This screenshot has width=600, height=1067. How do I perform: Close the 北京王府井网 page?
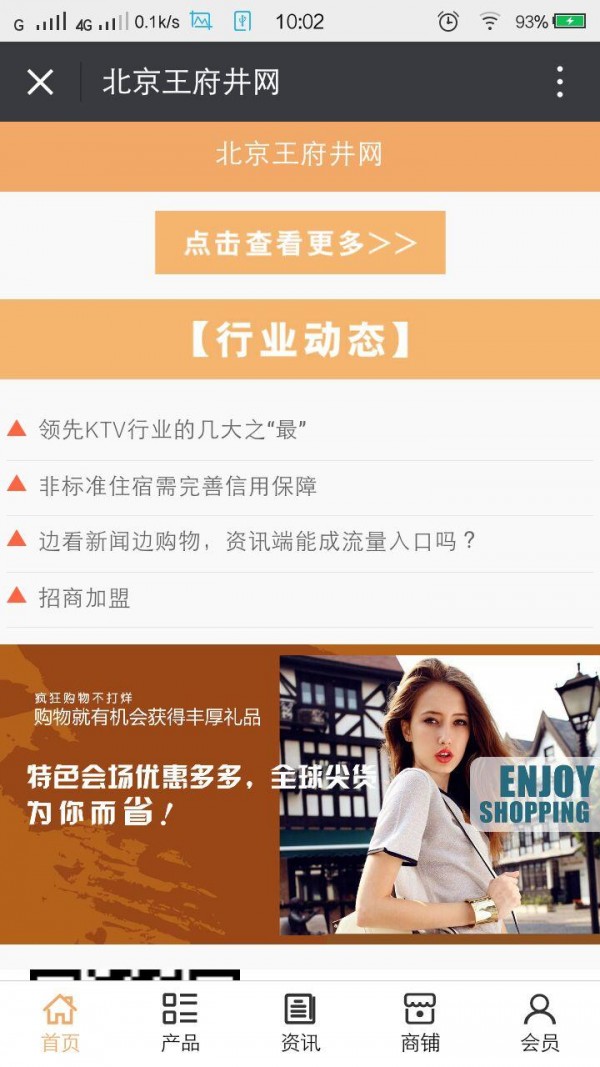click(x=40, y=82)
